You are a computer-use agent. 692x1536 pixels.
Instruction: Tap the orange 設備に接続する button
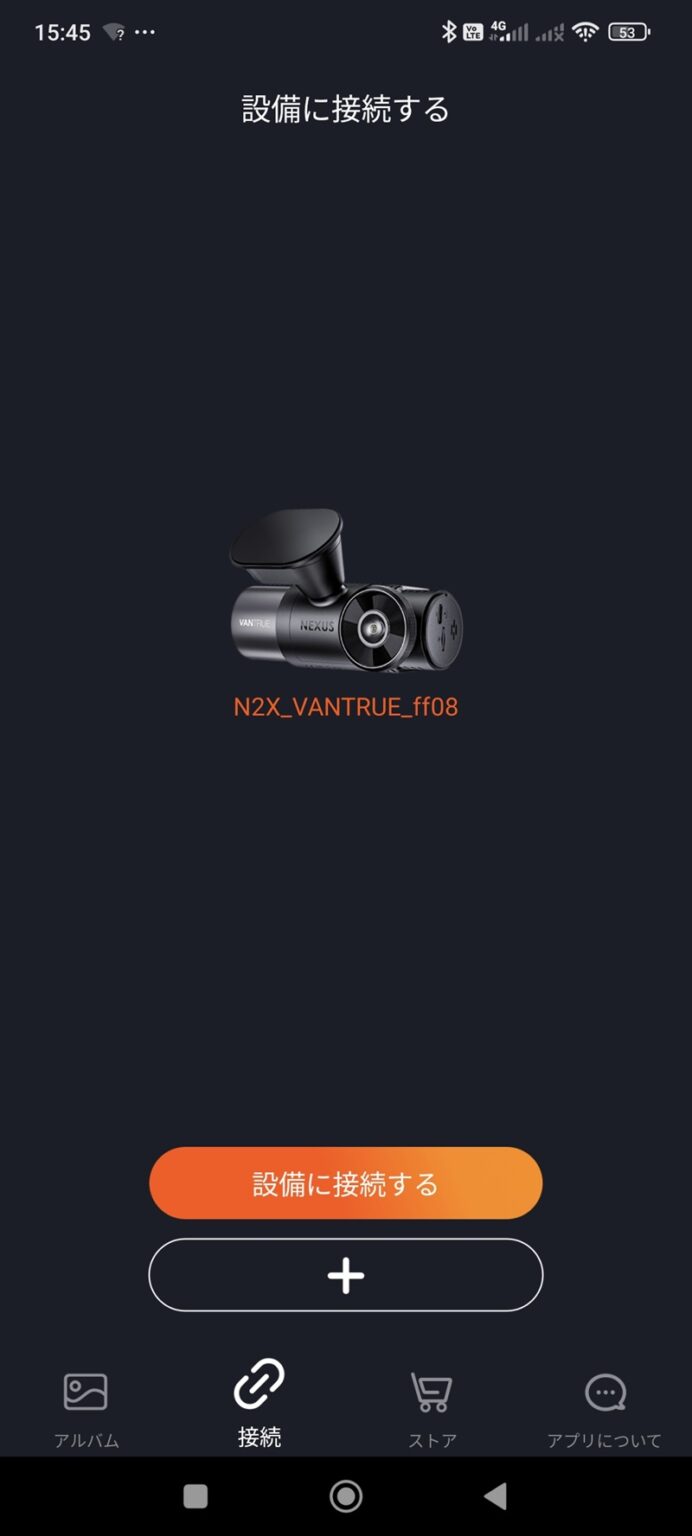345,1183
